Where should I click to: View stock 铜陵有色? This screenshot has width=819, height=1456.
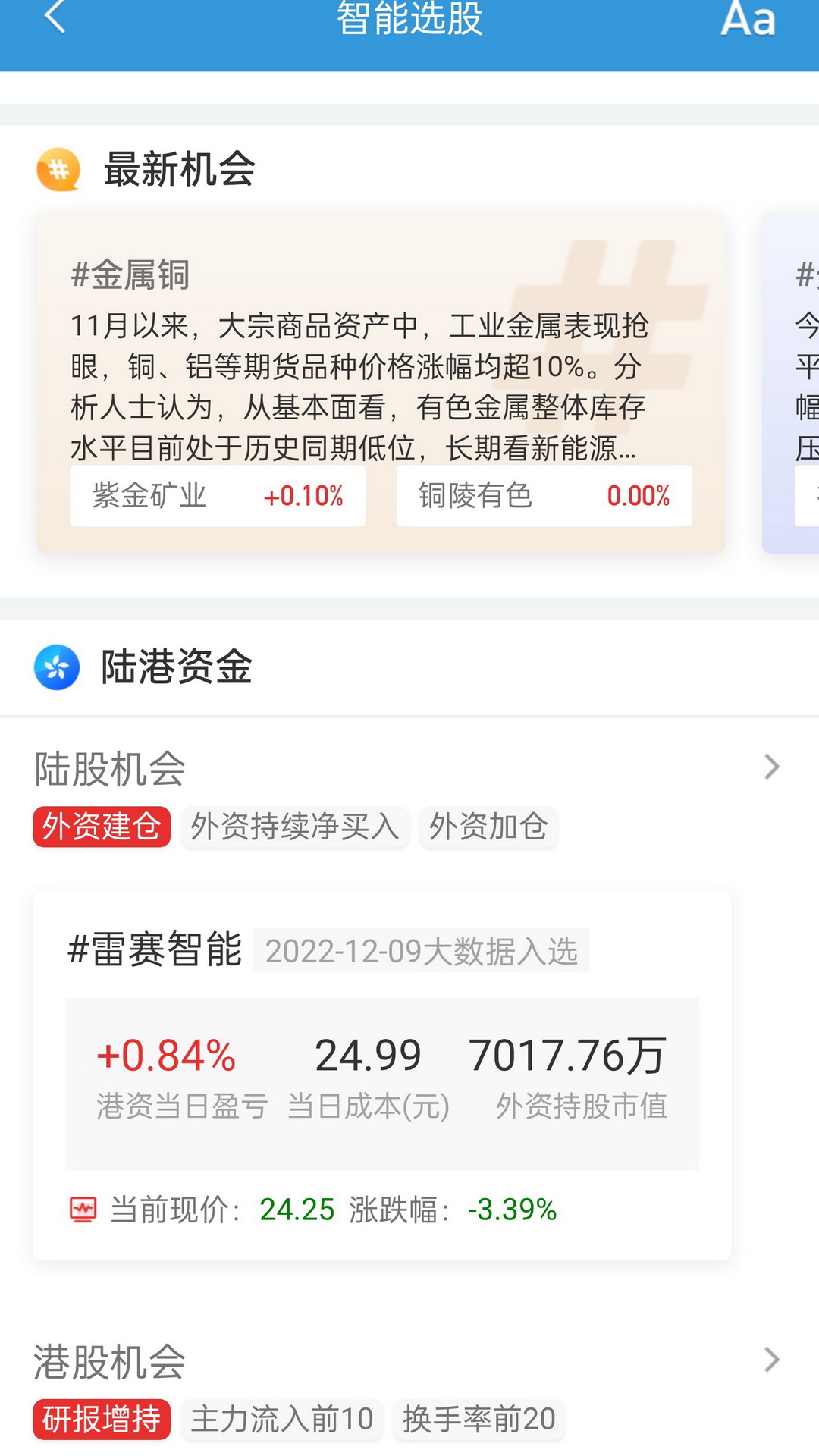click(x=544, y=496)
